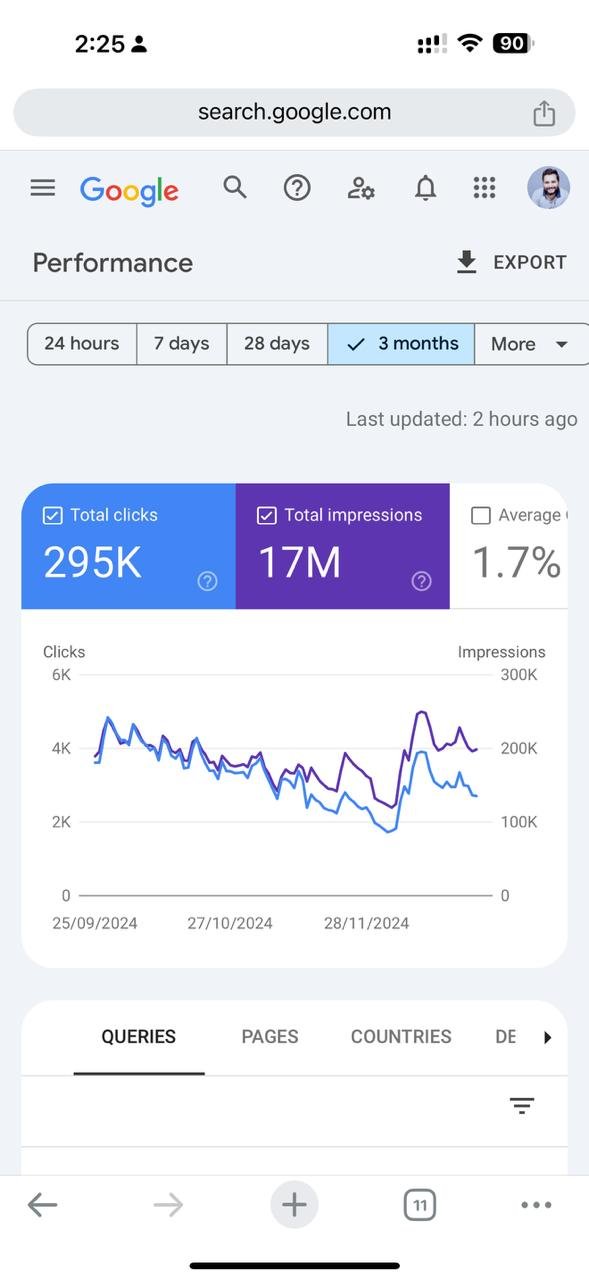Open the account profile picture
Screen dimensions: 589x1280
pyautogui.click(x=549, y=188)
